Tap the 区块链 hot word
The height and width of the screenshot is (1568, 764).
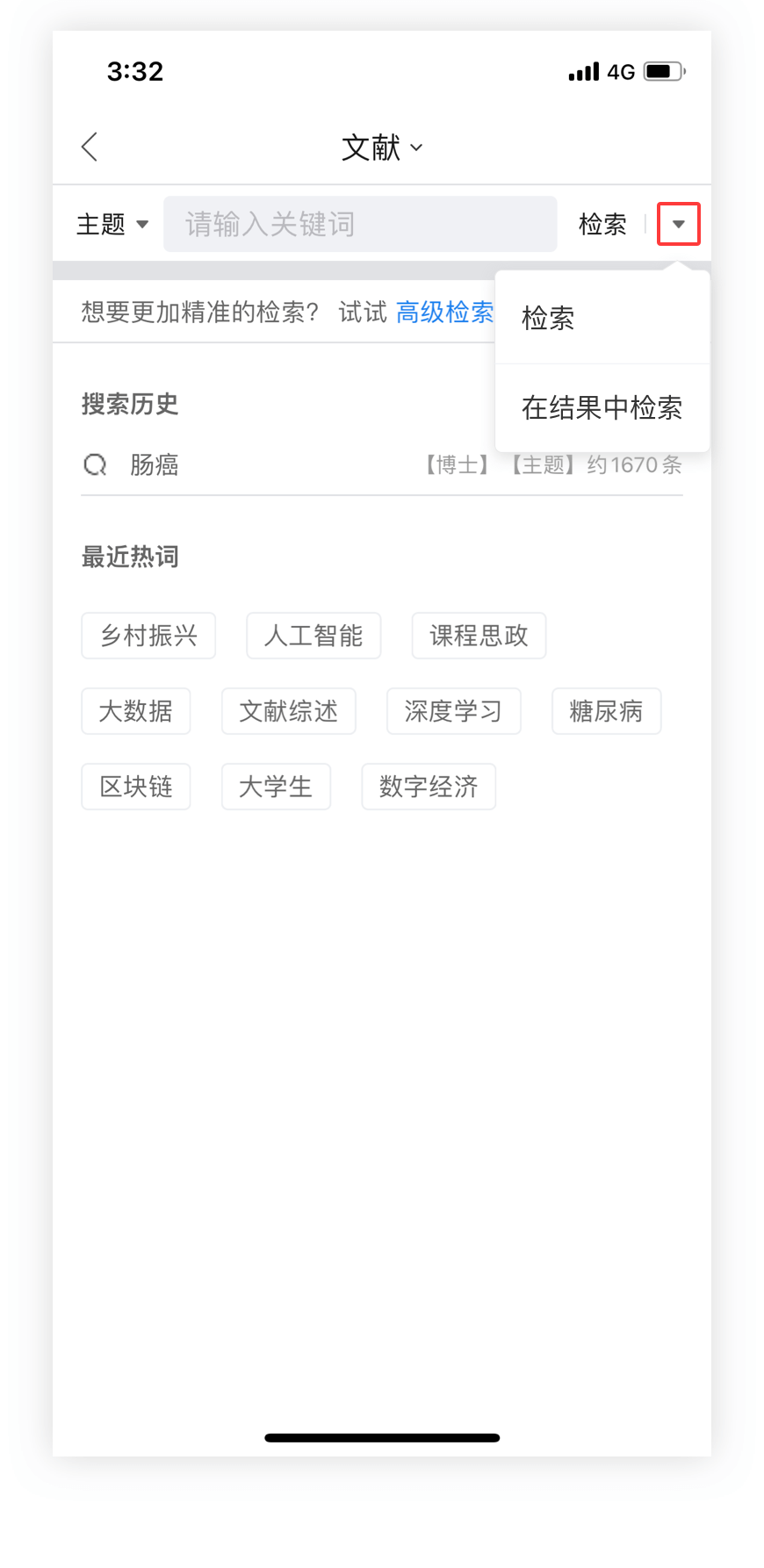pyautogui.click(x=136, y=787)
